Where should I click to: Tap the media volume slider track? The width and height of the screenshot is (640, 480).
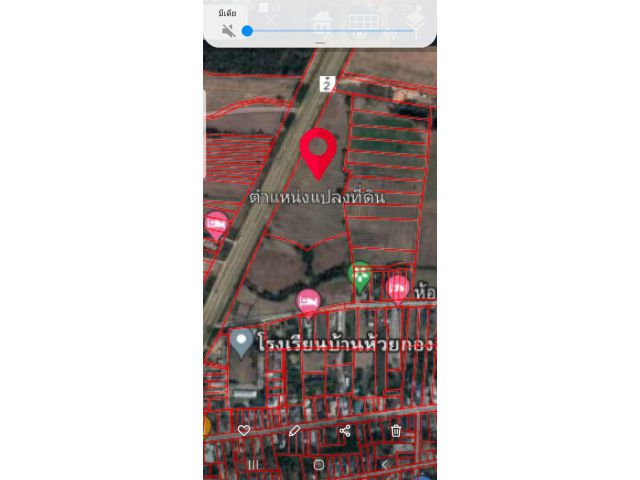coord(330,31)
